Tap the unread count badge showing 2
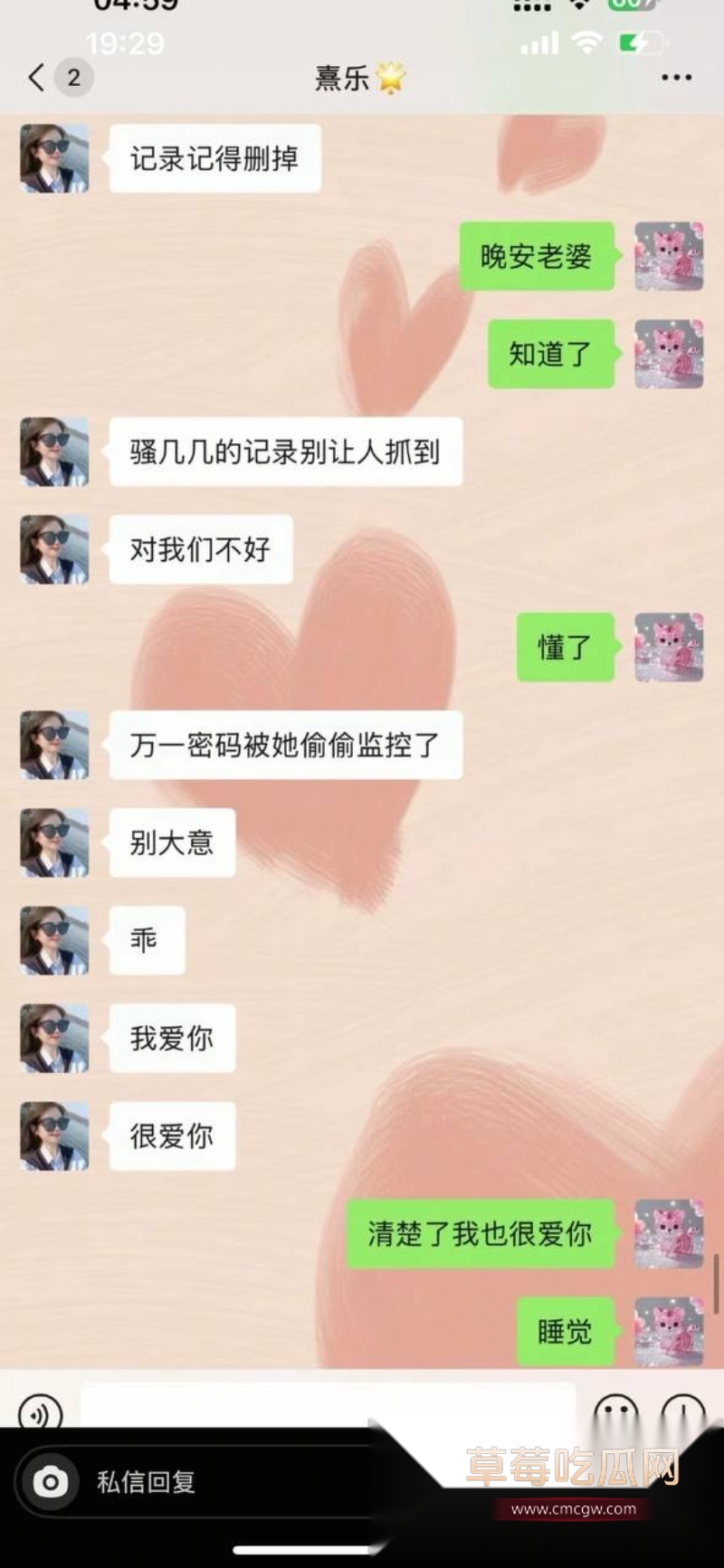This screenshot has width=724, height=1568. [72, 78]
